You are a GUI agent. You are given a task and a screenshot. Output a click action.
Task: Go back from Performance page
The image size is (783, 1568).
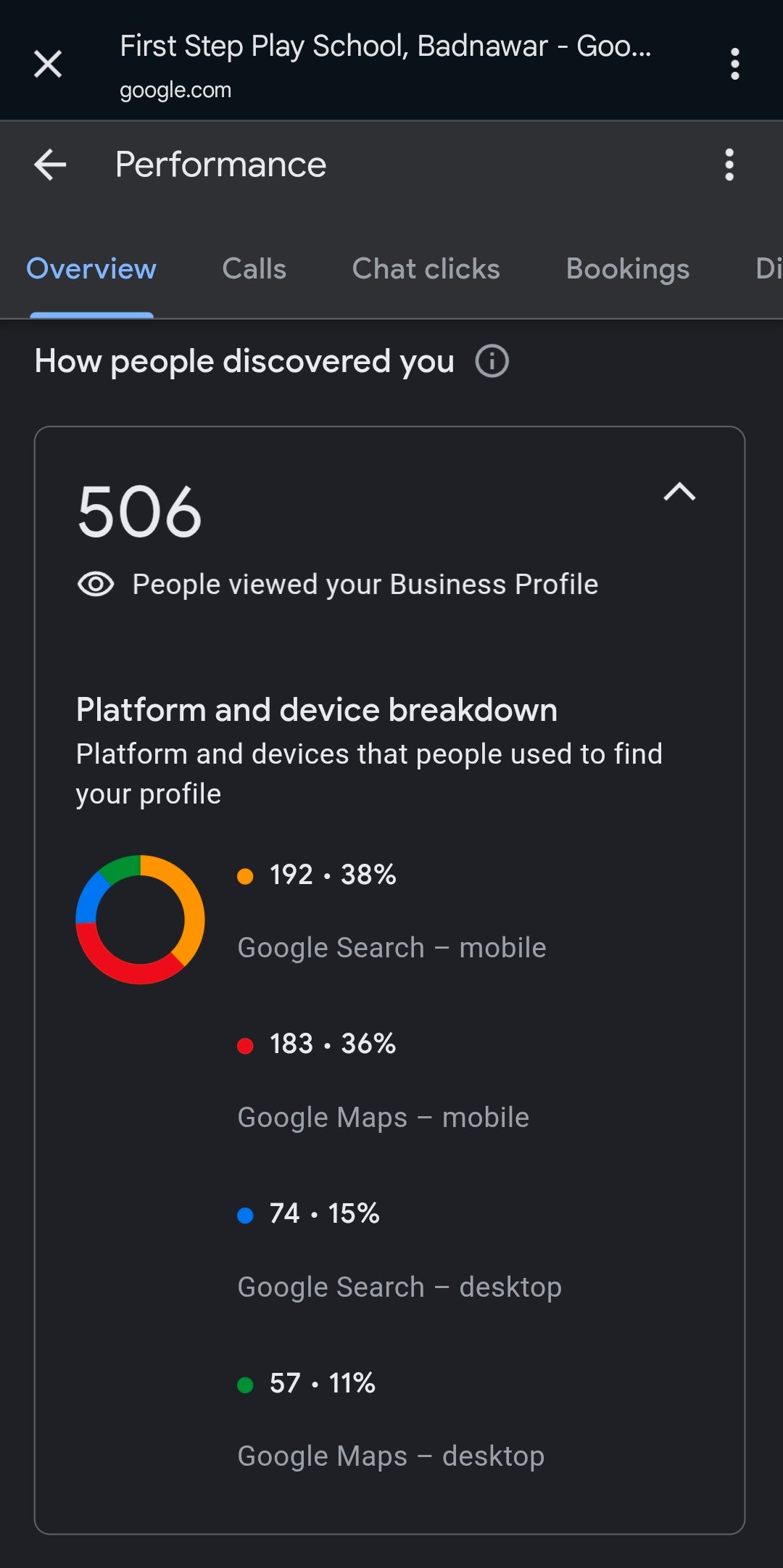click(50, 165)
